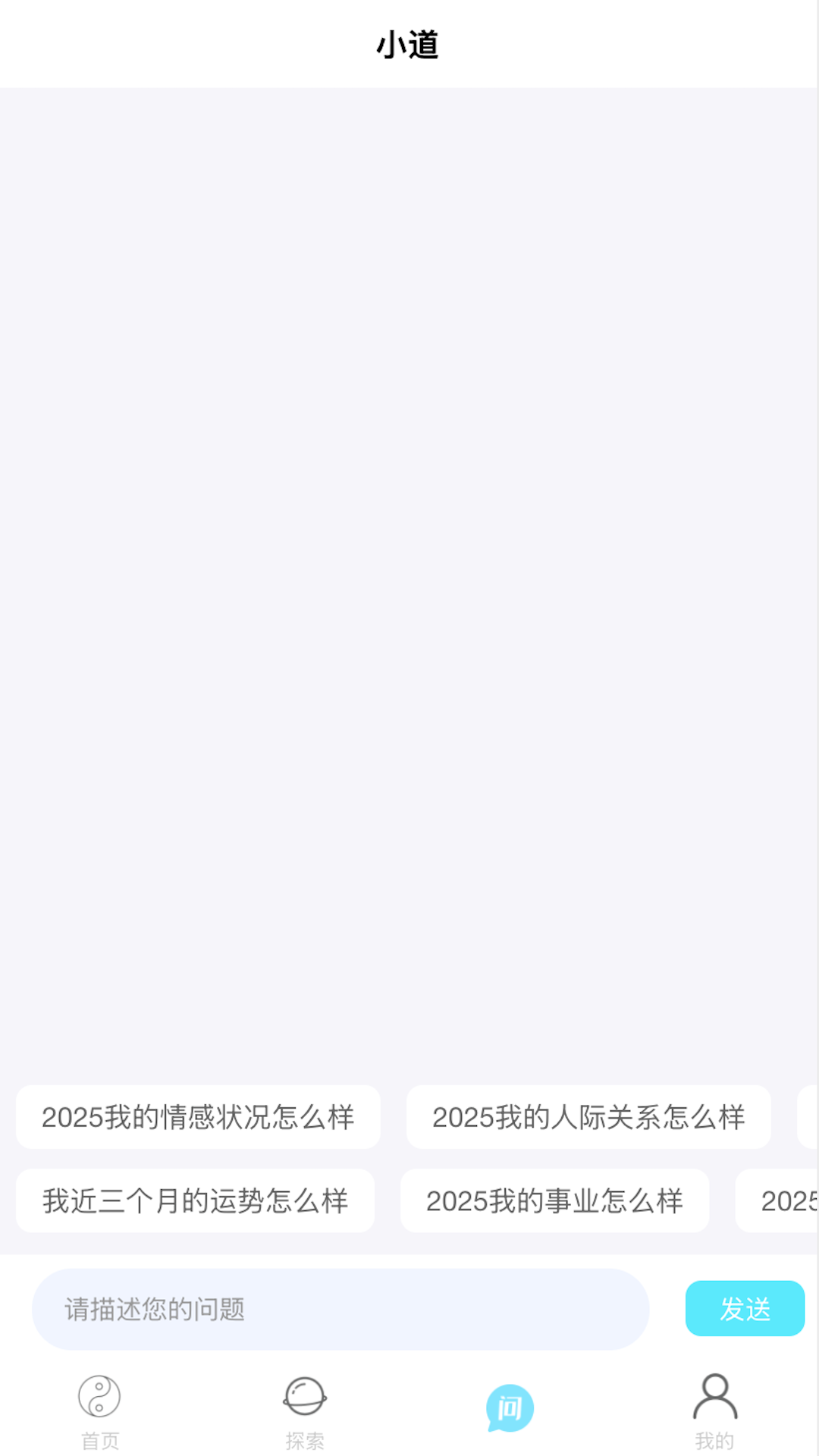819x1456 pixels.
Task: Switch to the 我的 tab
Action: [x=713, y=1414]
